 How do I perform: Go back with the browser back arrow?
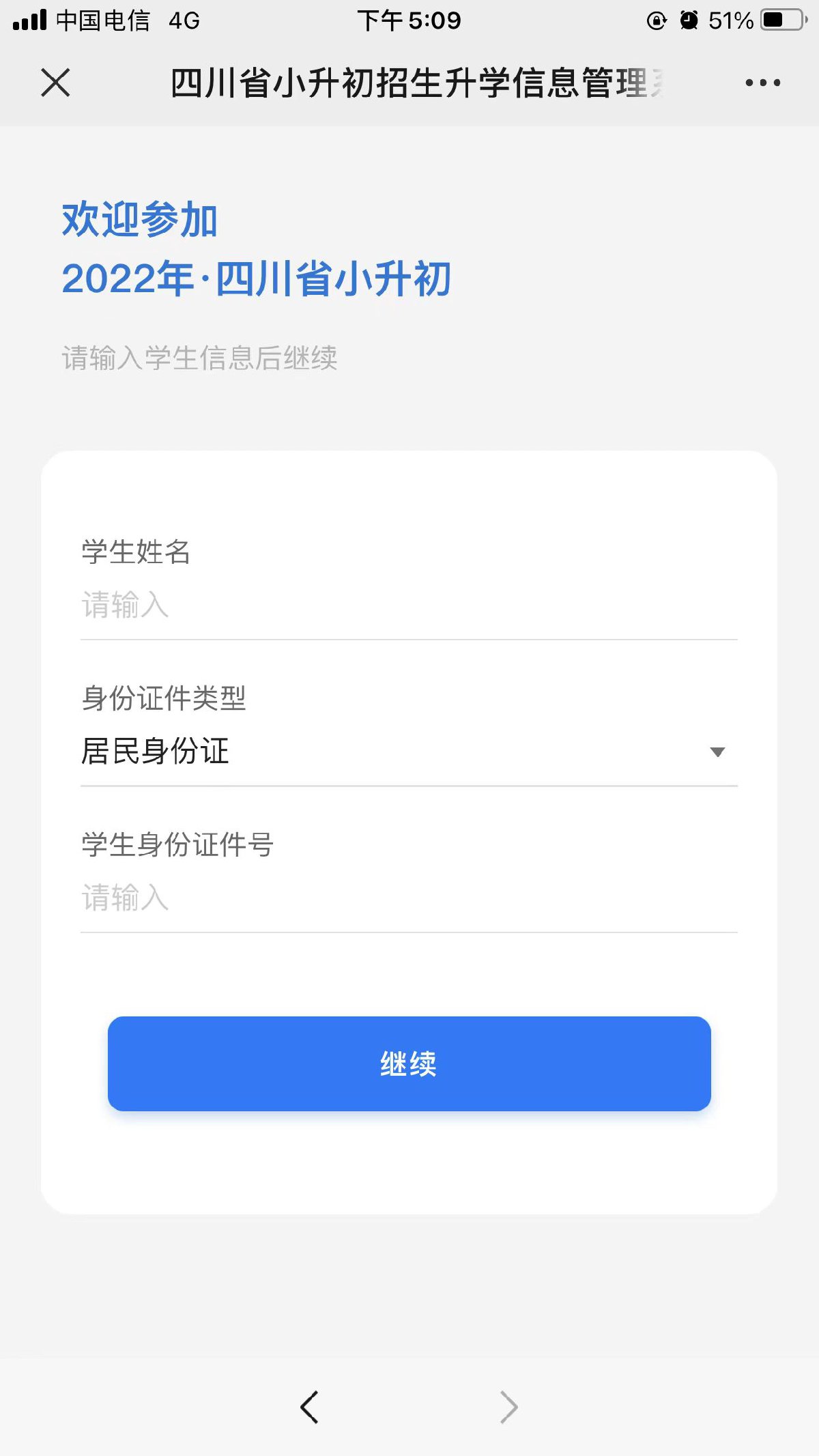[x=309, y=1407]
